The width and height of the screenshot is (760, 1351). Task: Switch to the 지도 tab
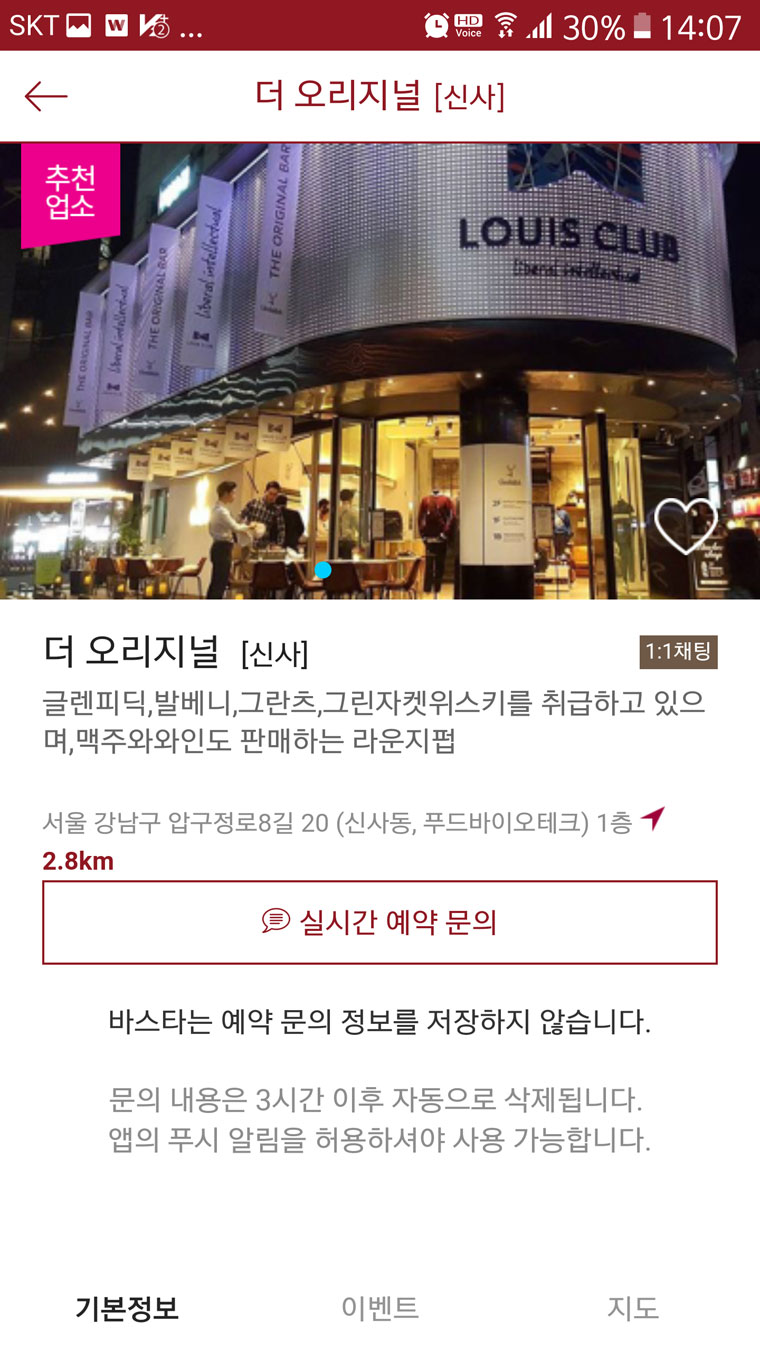pyautogui.click(x=633, y=1308)
